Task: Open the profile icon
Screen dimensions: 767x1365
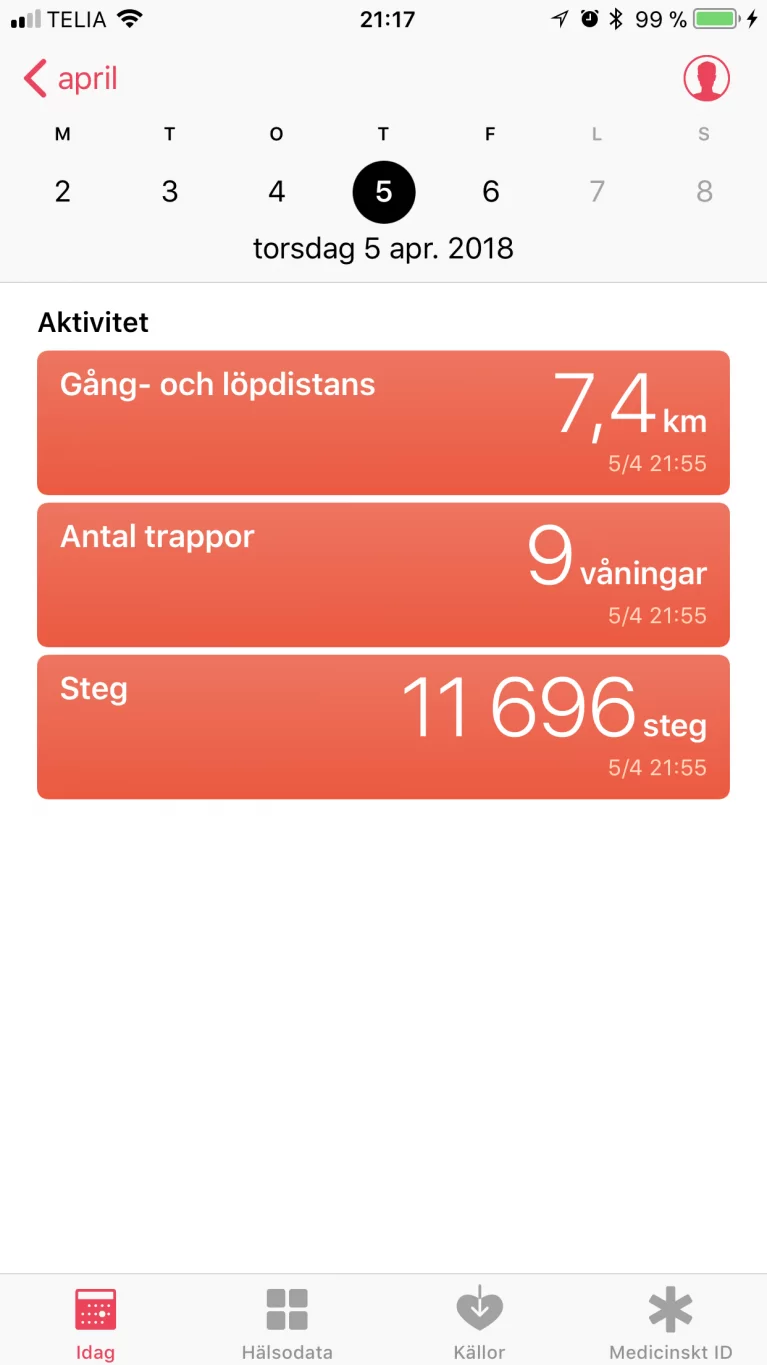Action: tap(706, 78)
